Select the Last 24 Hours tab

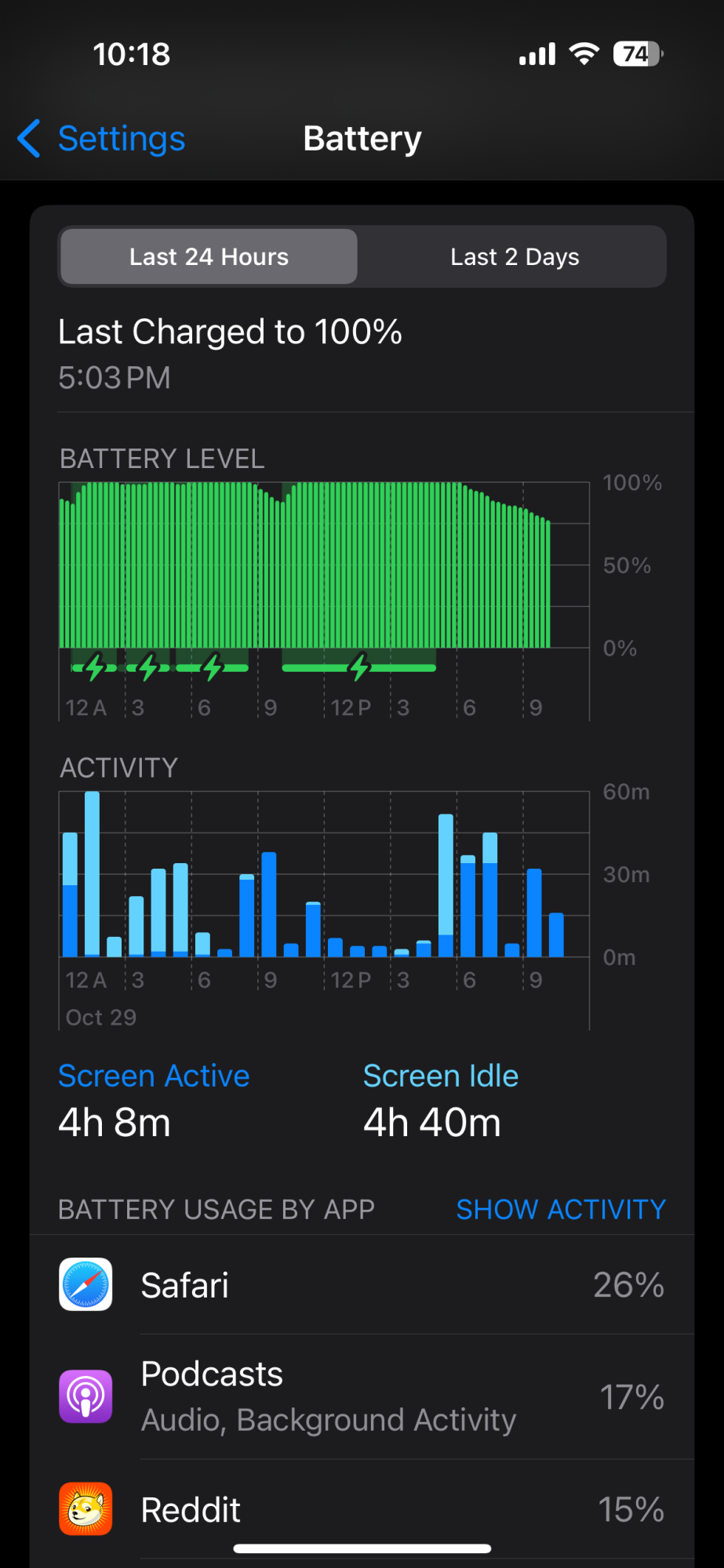click(209, 257)
